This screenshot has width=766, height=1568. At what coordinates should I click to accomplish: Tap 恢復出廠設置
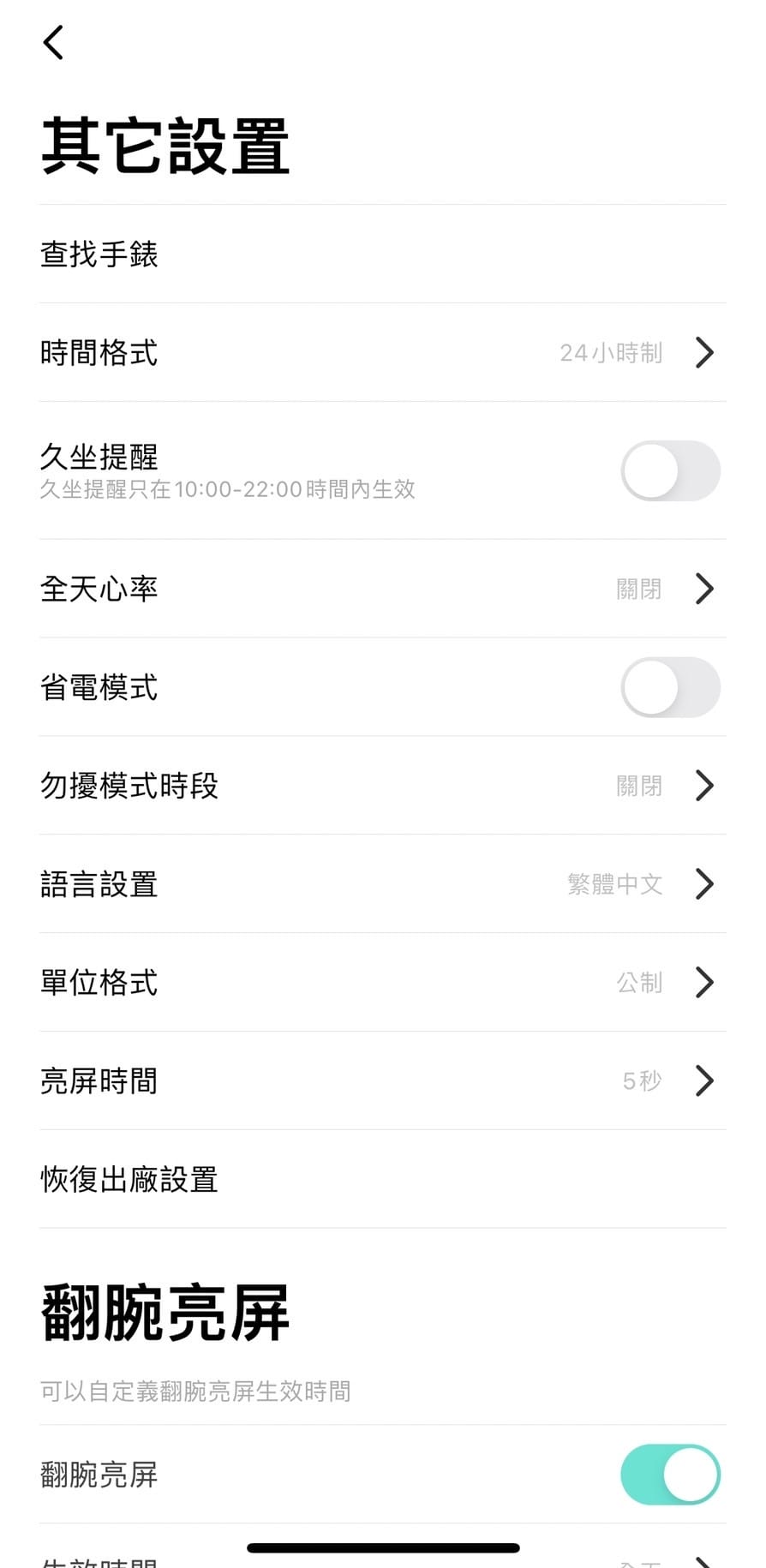tap(129, 1180)
